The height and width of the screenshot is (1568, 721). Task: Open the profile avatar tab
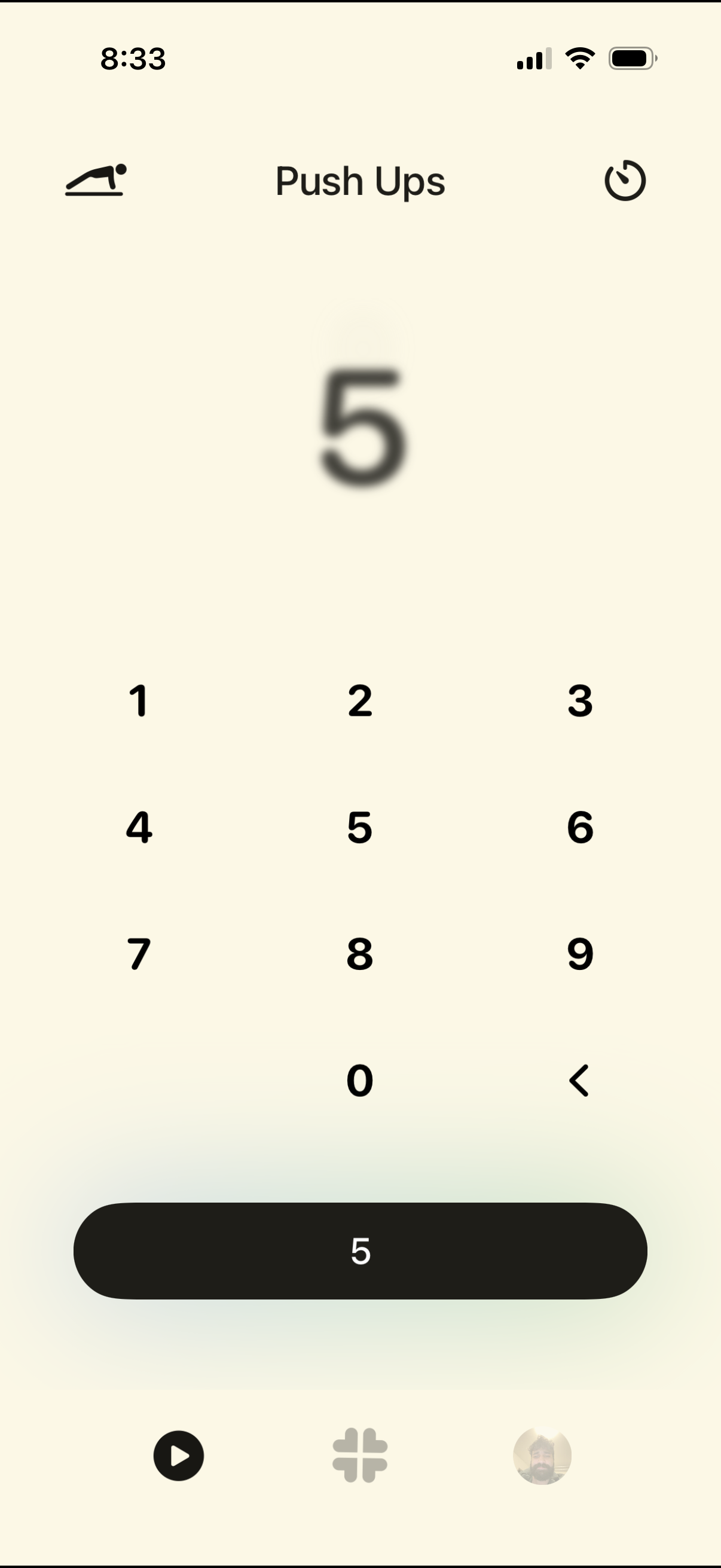tap(542, 1456)
